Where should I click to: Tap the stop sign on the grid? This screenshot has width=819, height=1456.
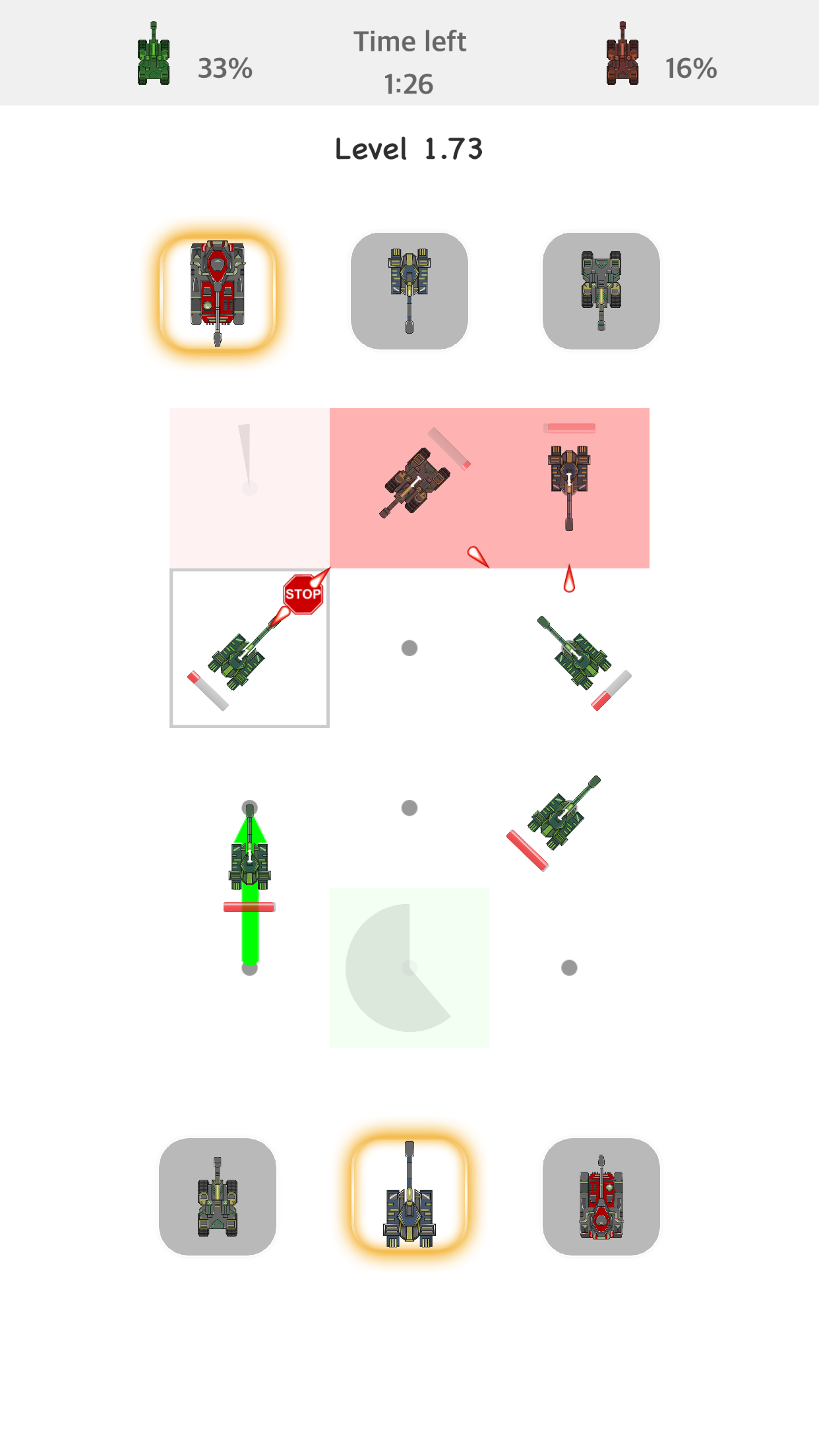pos(303,594)
